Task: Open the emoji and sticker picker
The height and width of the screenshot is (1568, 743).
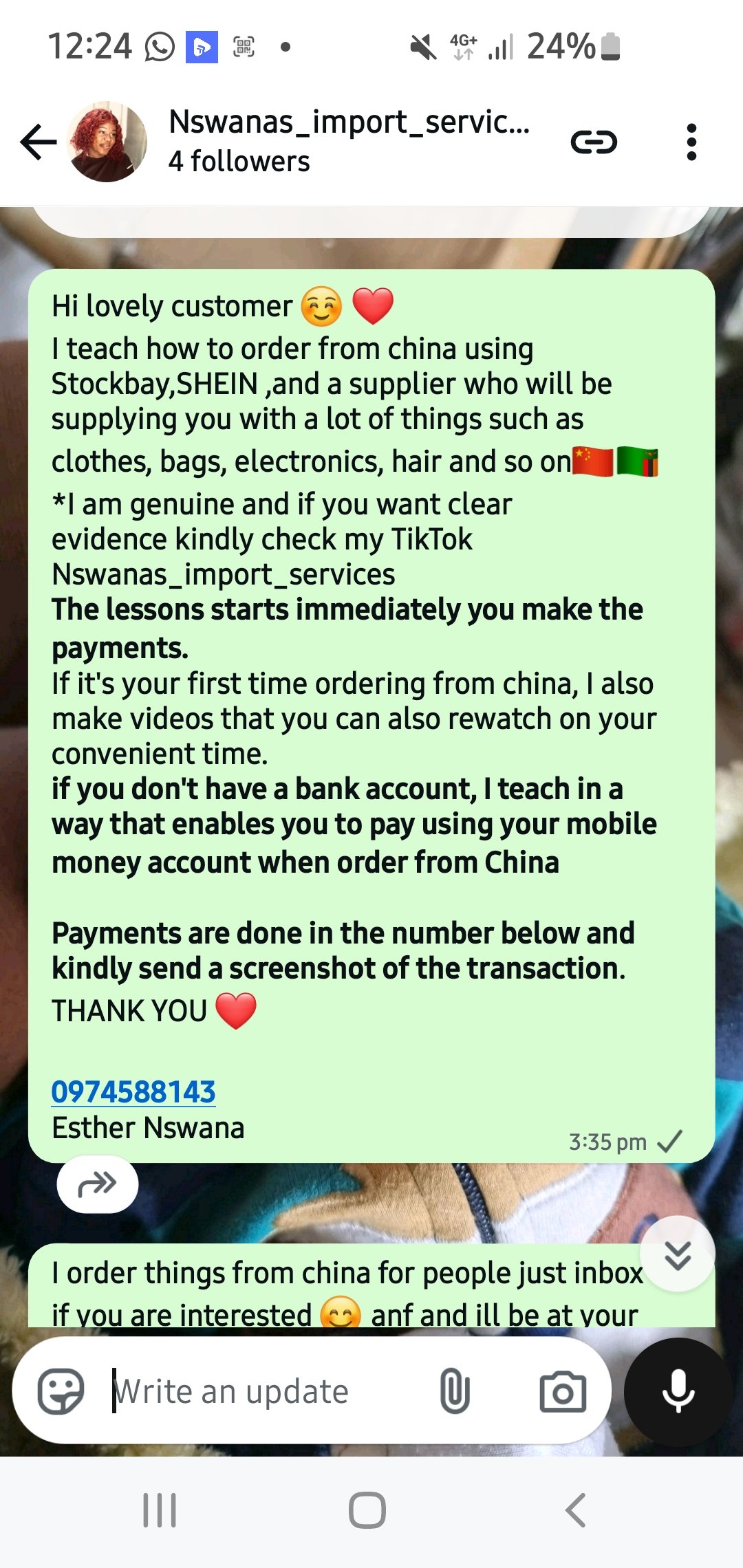Action: click(x=61, y=1391)
